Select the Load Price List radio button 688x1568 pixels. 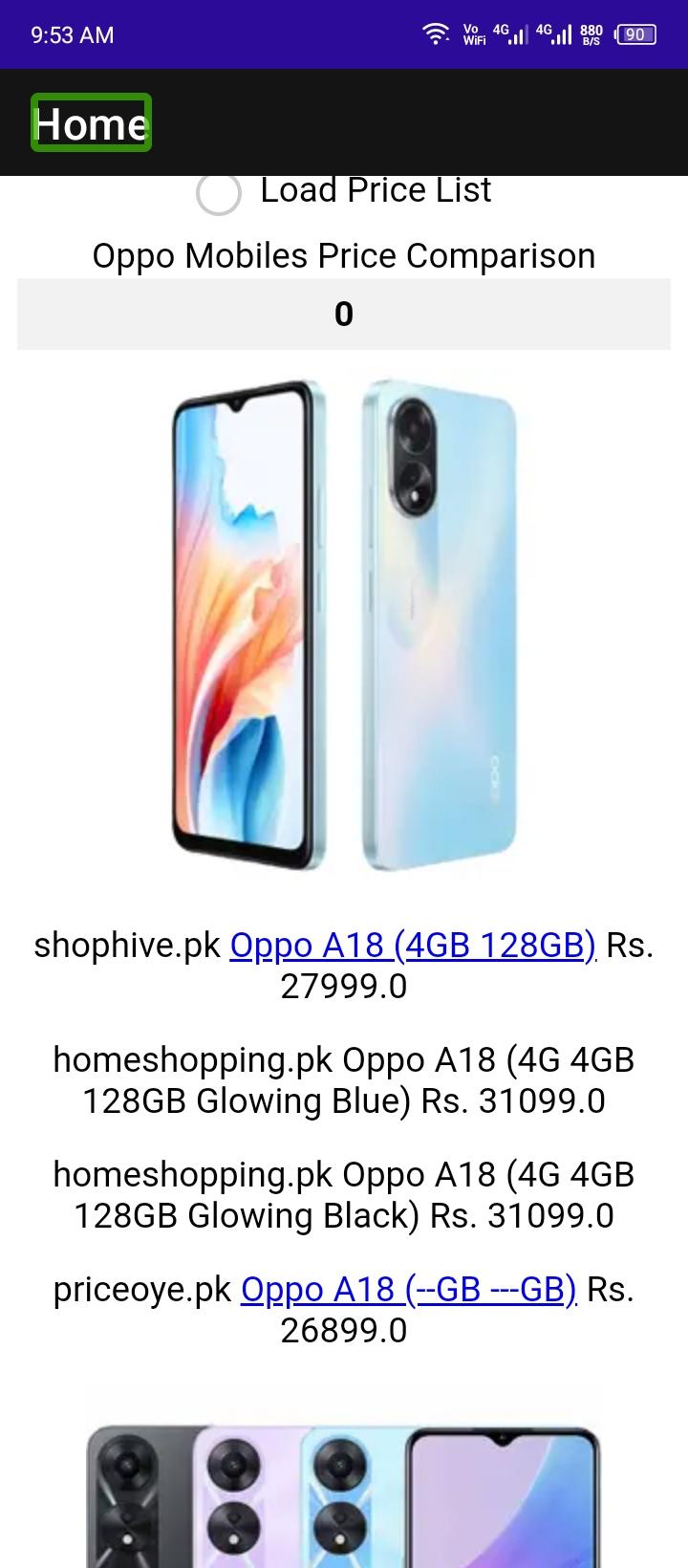coord(218,194)
